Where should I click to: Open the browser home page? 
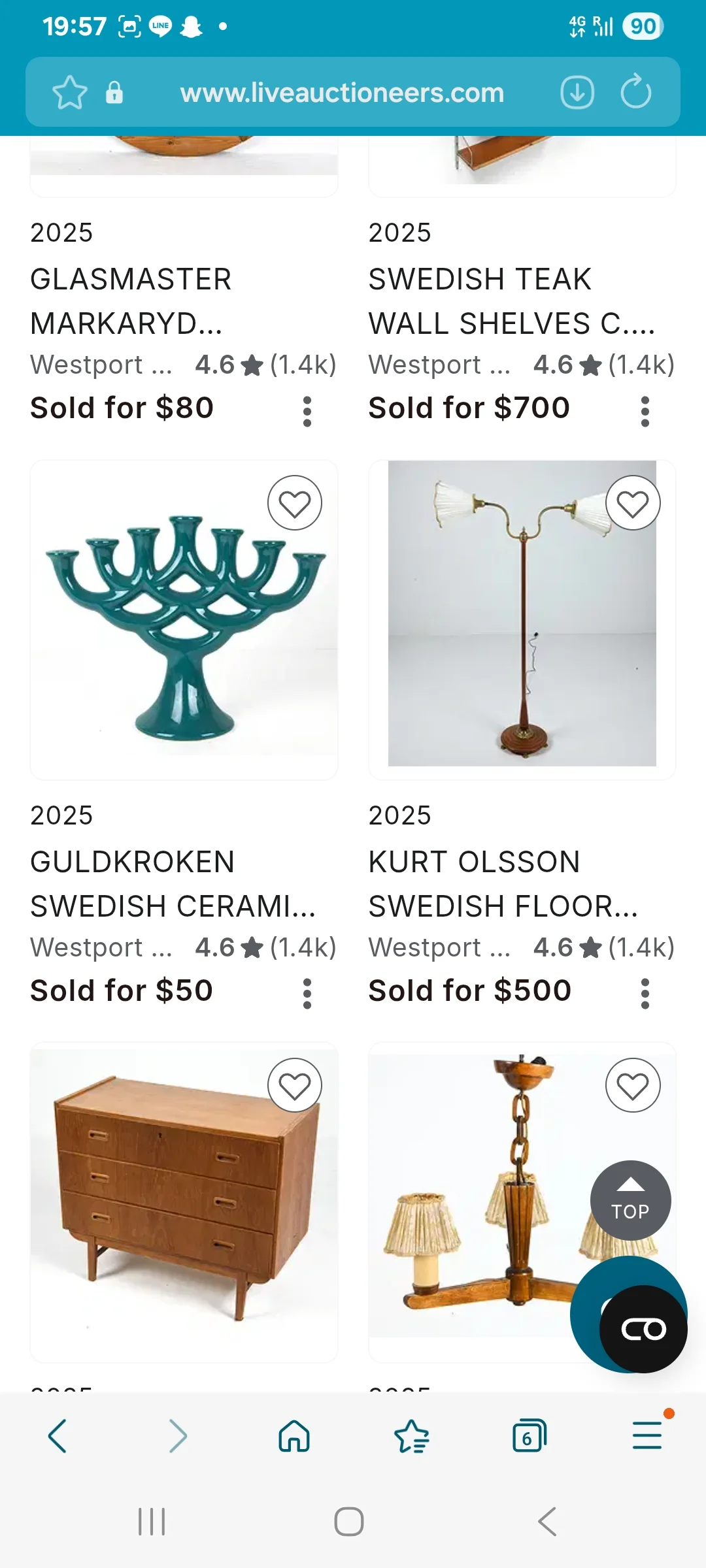294,1436
